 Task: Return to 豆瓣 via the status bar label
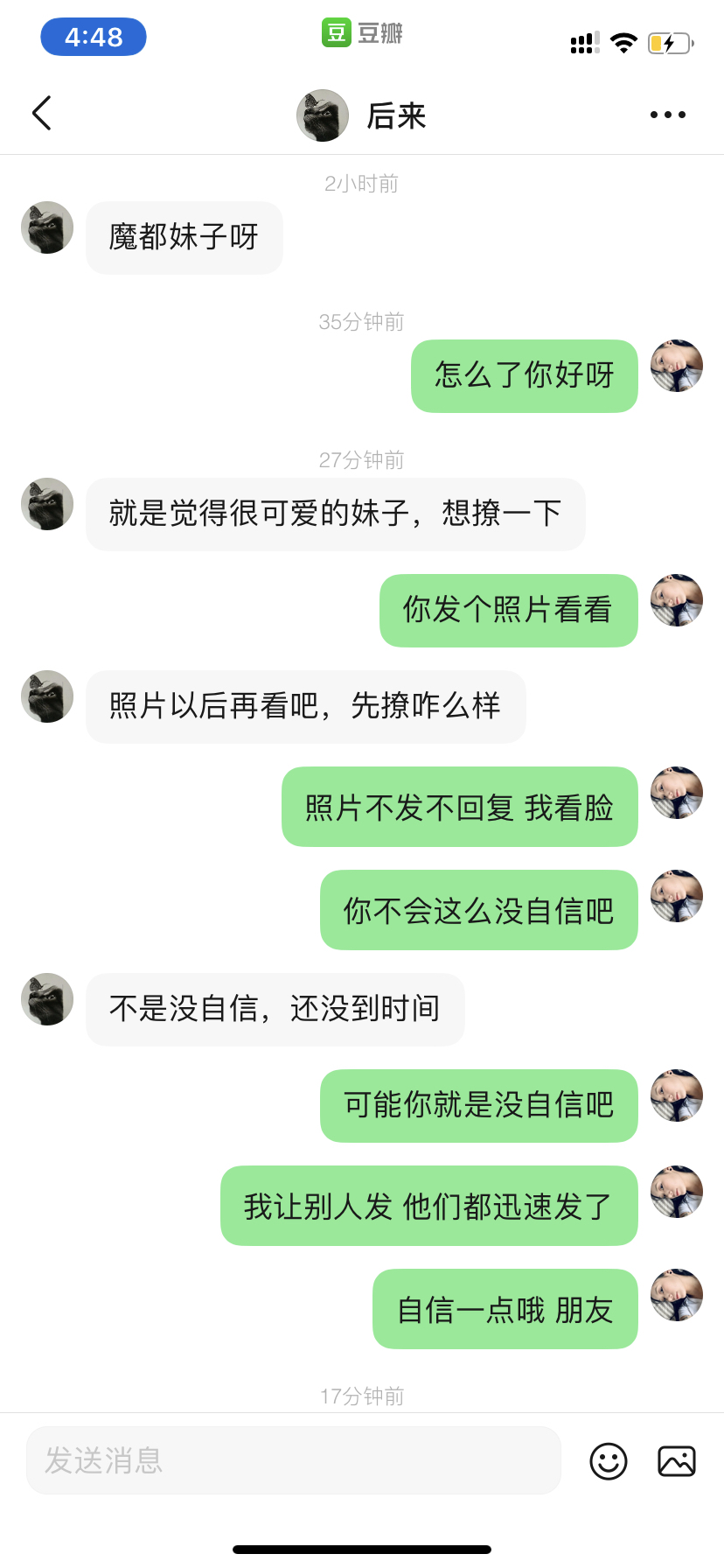(x=362, y=33)
